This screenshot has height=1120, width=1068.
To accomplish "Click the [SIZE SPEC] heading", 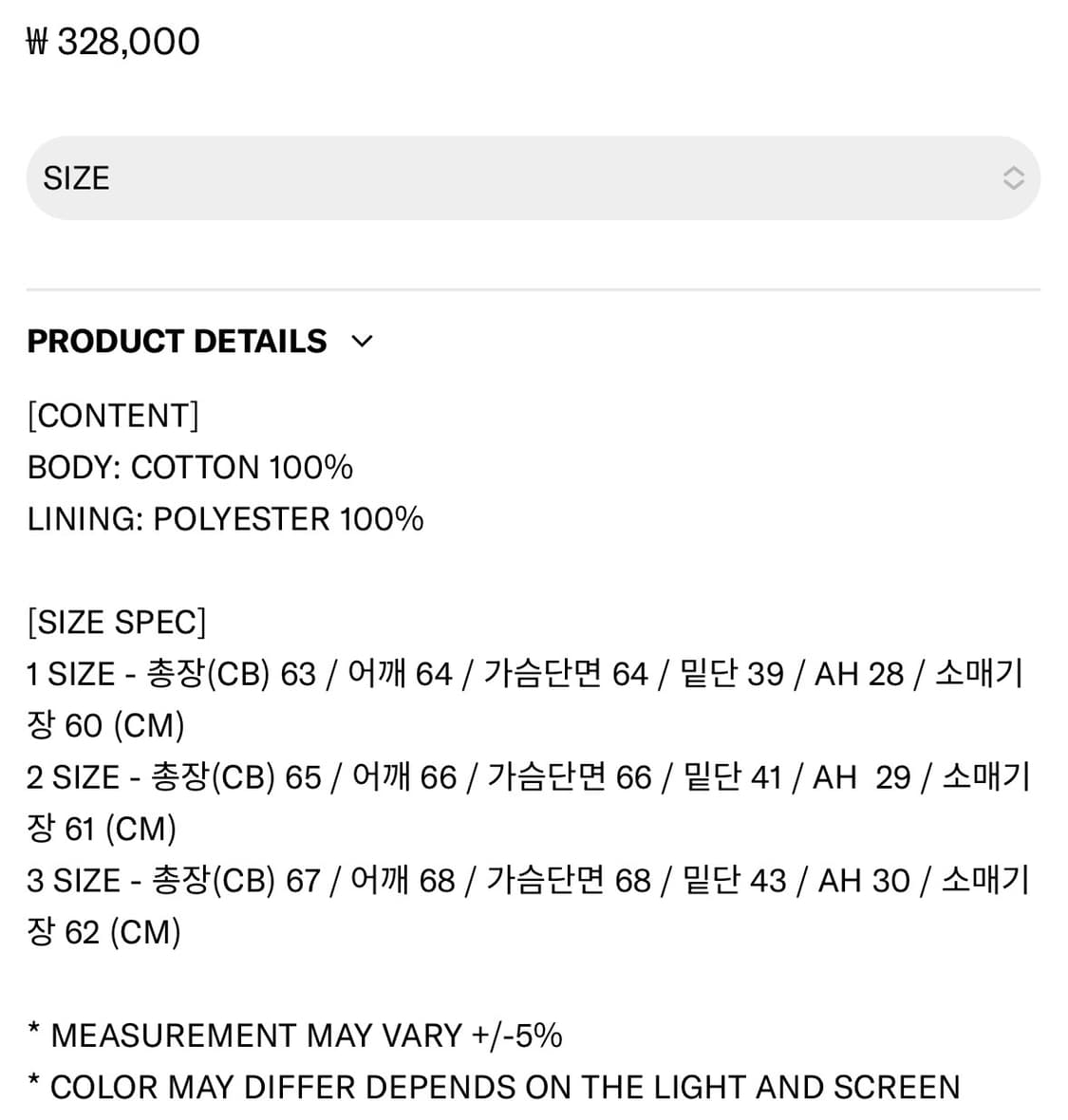I will [116, 622].
